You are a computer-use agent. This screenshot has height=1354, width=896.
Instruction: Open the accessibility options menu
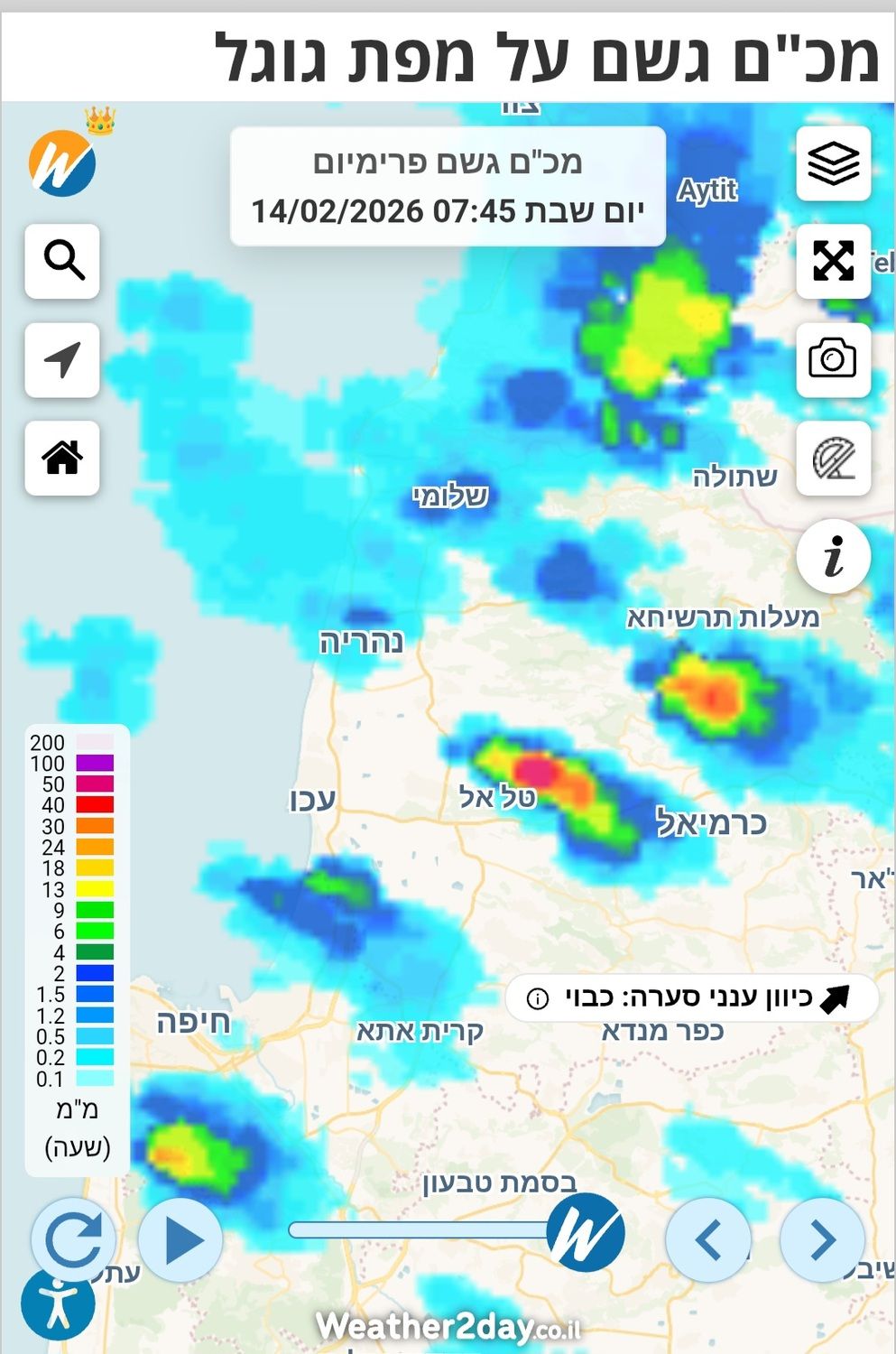(x=58, y=1304)
